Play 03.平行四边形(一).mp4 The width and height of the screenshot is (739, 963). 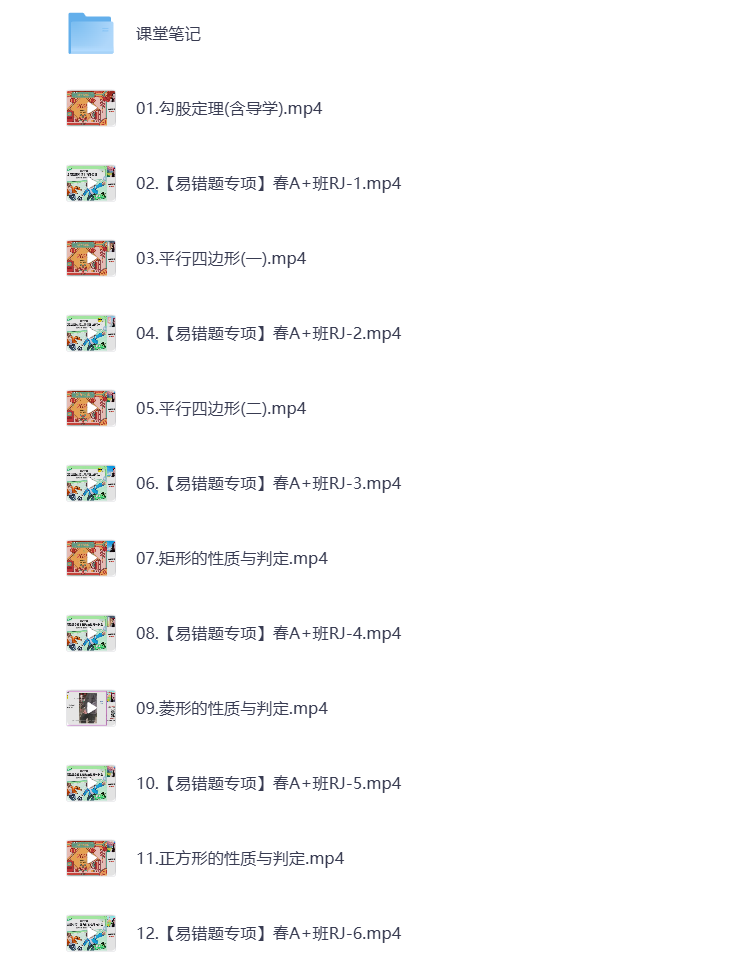(220, 259)
